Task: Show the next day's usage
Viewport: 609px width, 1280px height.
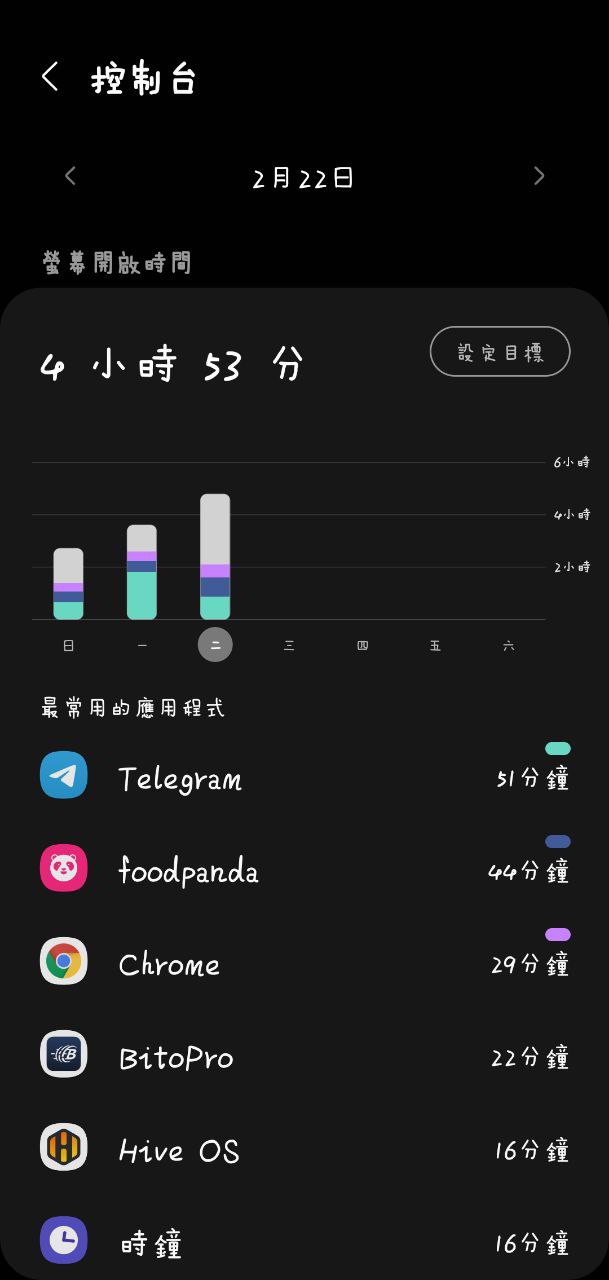Action: coord(539,177)
